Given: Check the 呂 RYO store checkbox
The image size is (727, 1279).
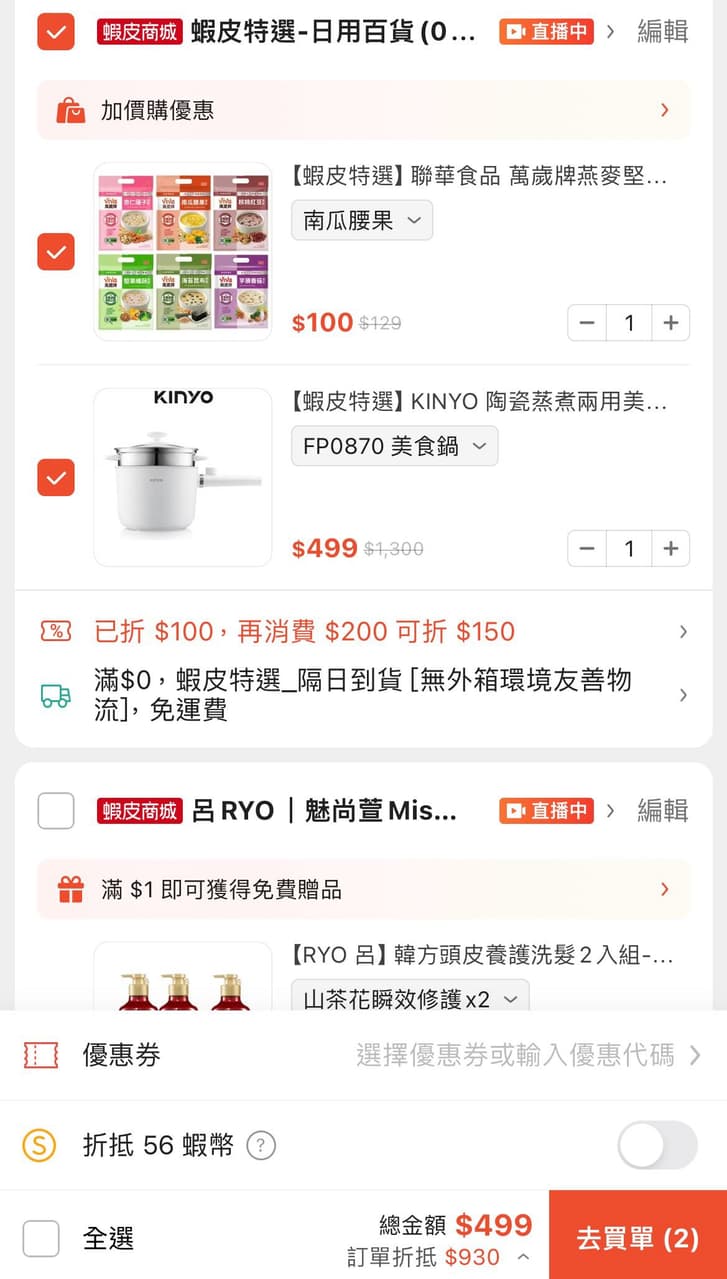Looking at the screenshot, I should coord(55,810).
